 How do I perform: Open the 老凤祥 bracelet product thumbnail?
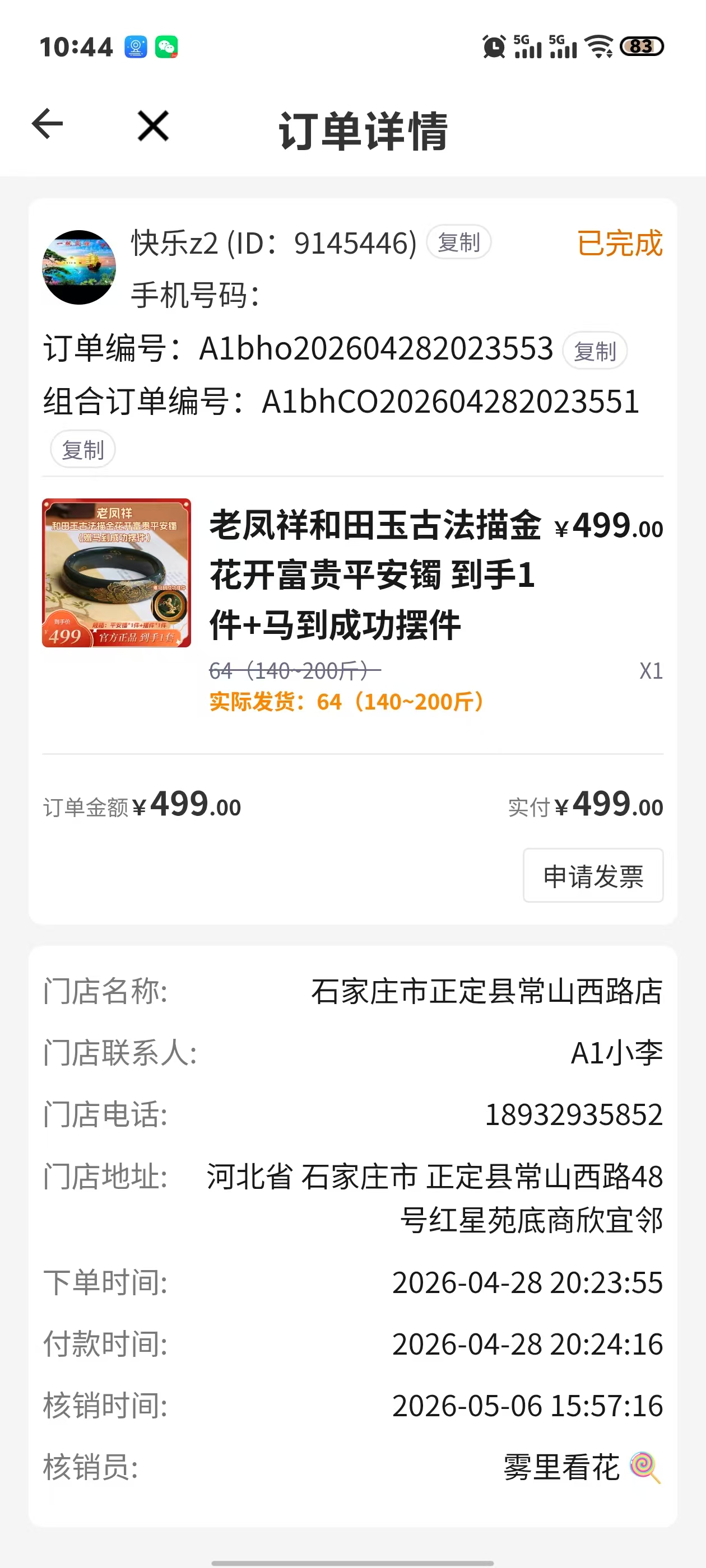[x=117, y=573]
